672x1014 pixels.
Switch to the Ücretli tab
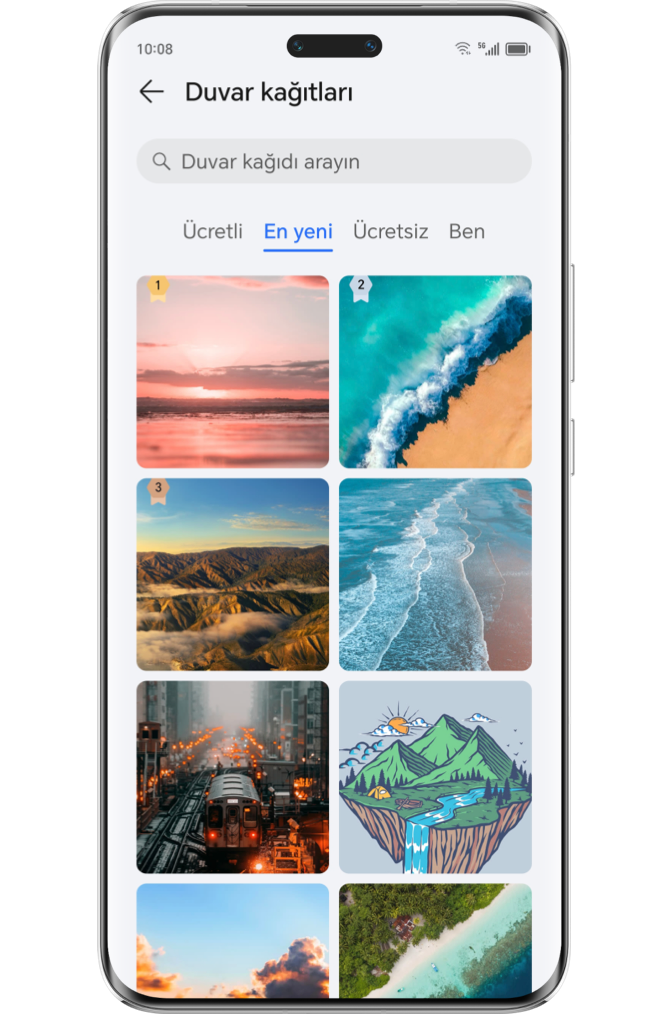click(x=212, y=231)
